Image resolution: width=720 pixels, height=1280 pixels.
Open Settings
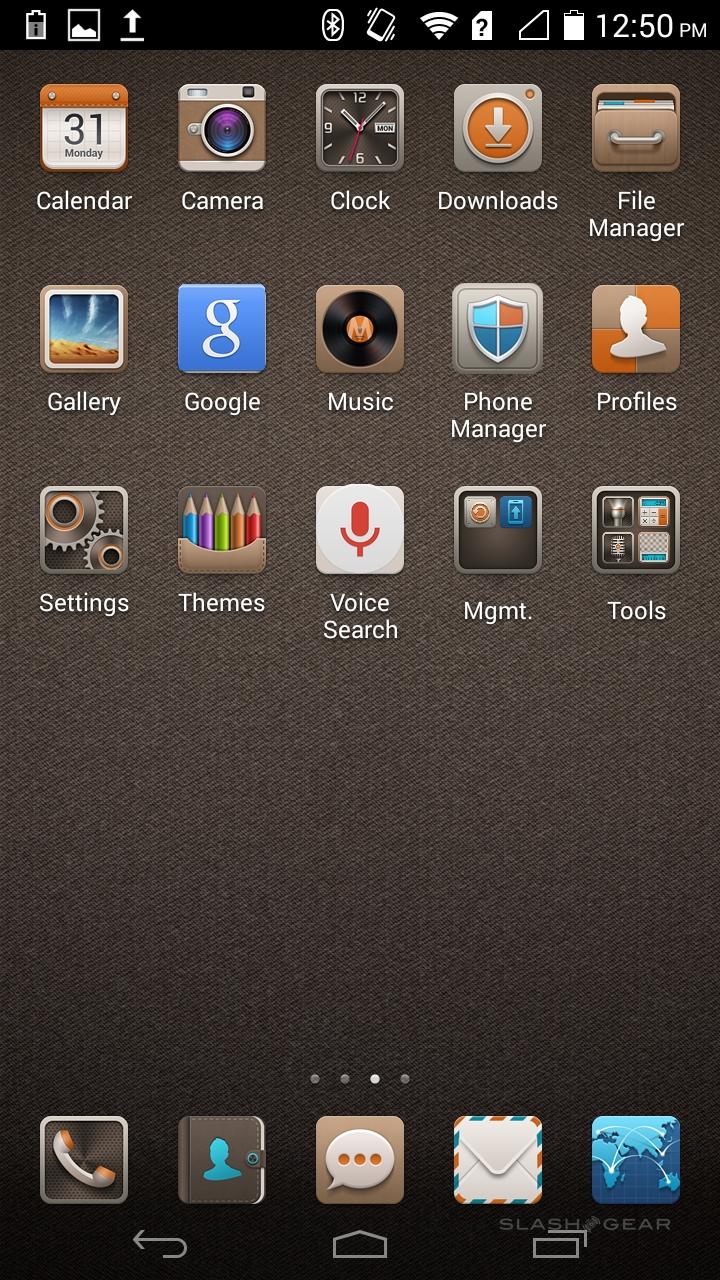click(x=84, y=530)
